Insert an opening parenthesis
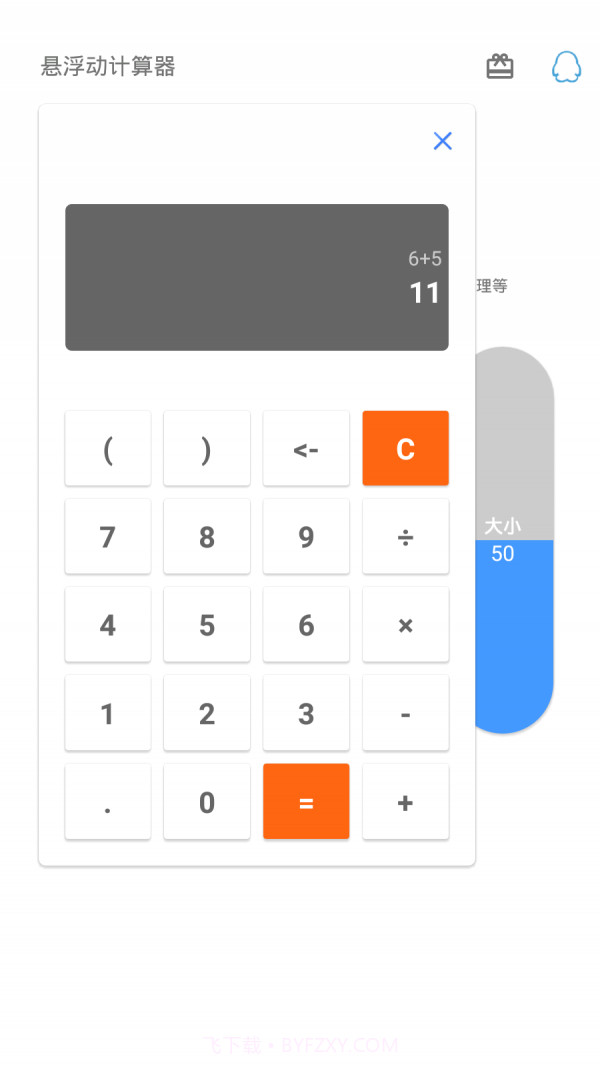The image size is (600, 1067). point(108,449)
